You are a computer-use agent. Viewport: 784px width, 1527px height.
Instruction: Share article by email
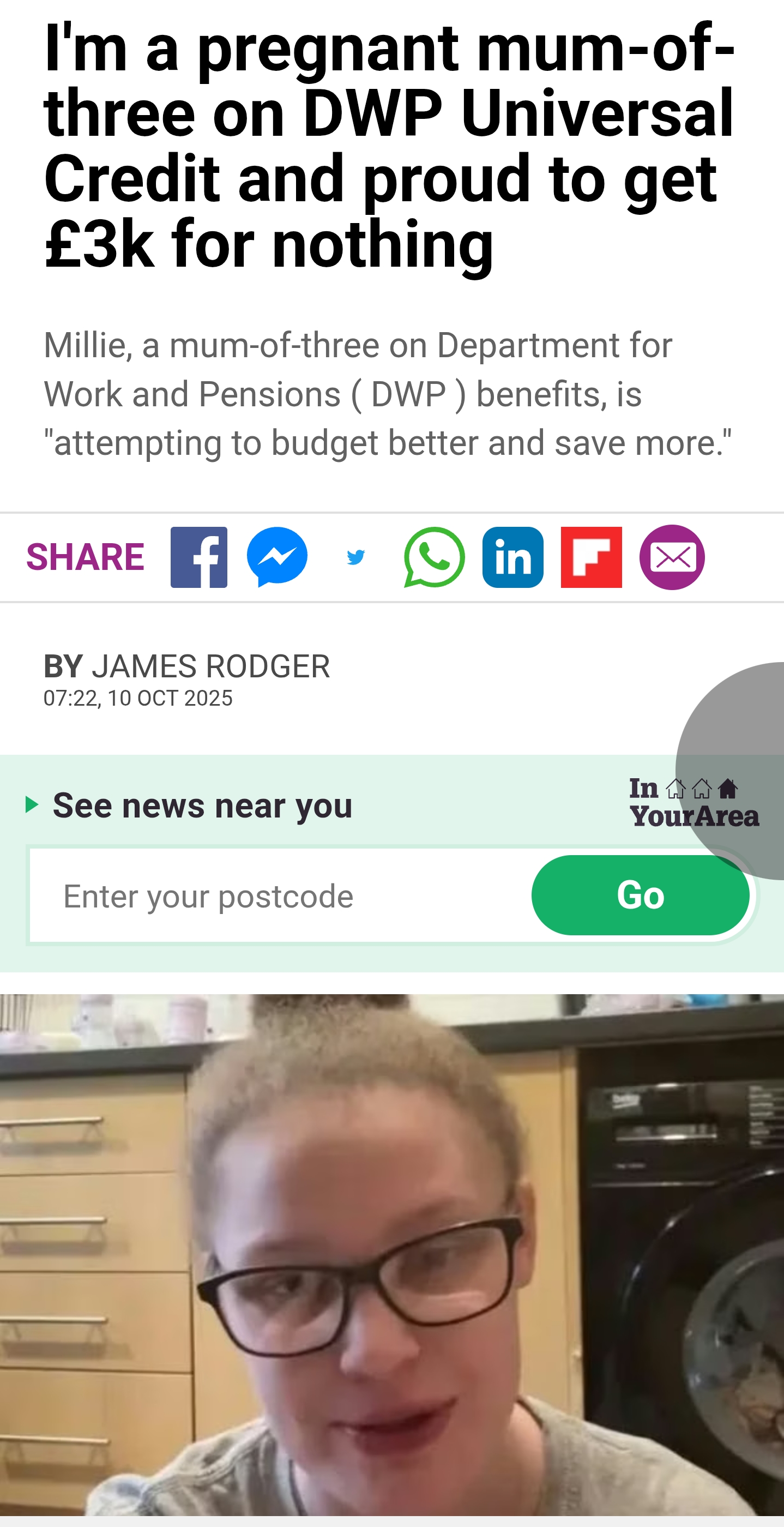(671, 557)
